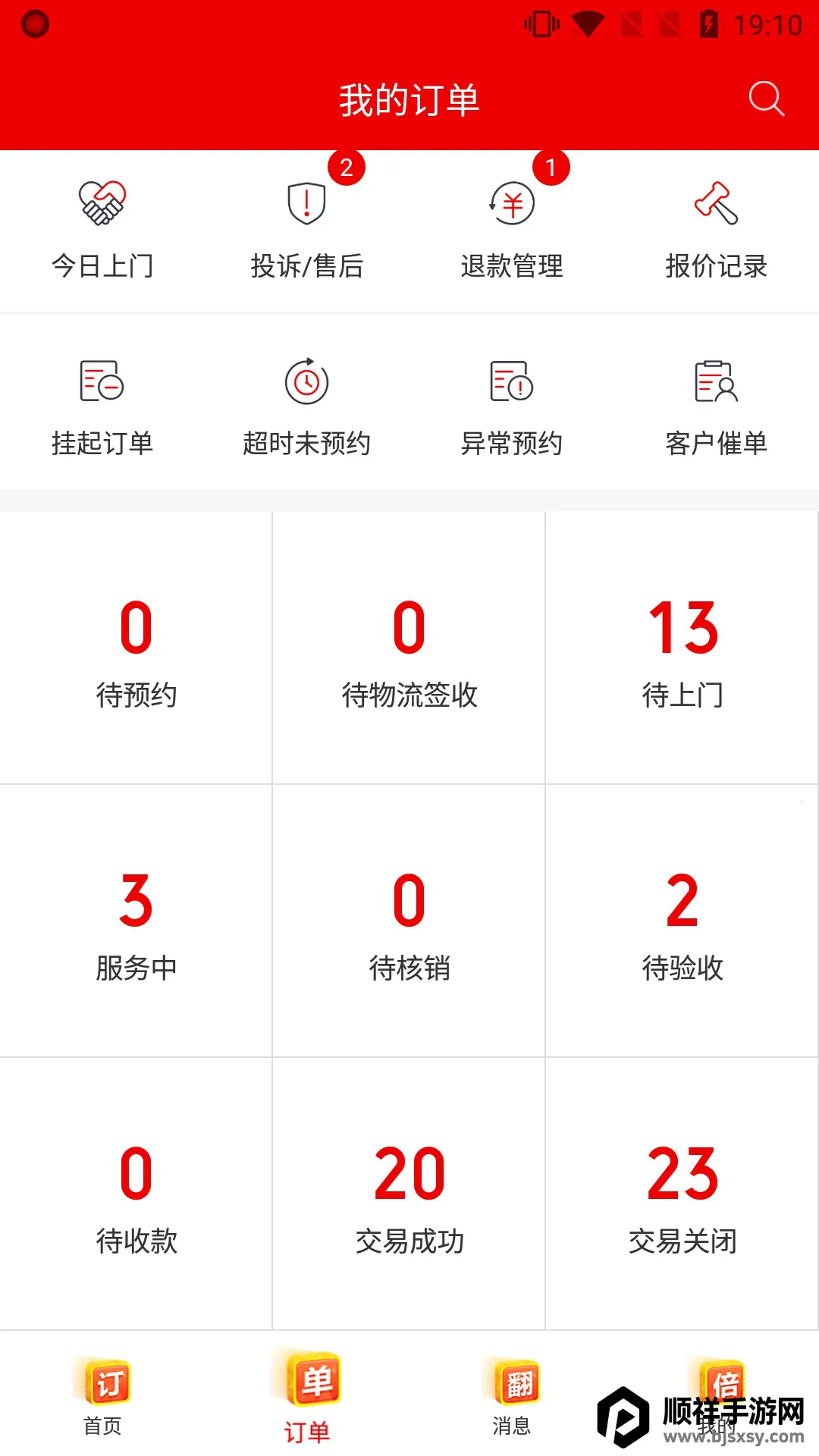Open the 13 待上门 orders
This screenshot has height=1456, width=819.
682,649
